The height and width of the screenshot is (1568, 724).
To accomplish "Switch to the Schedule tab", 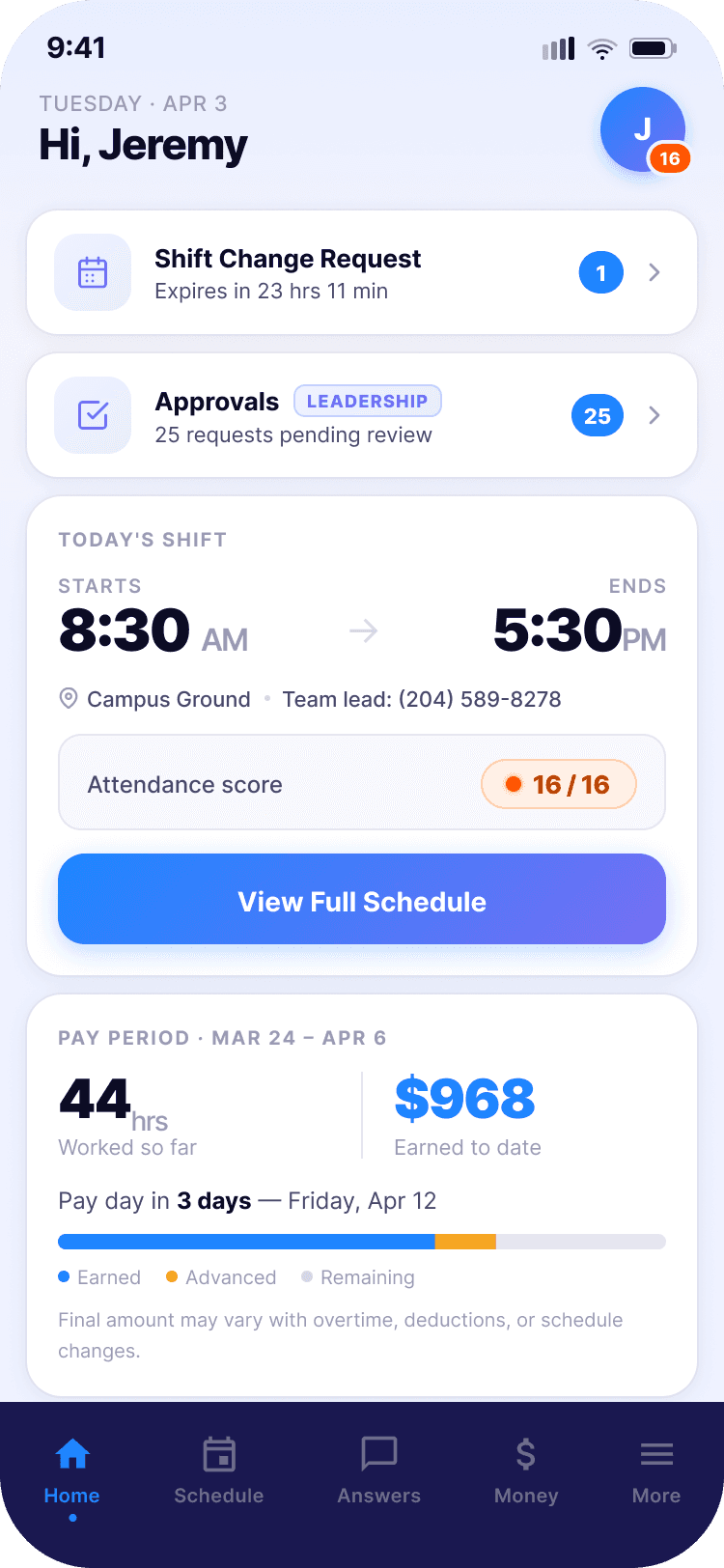I will pos(219,1471).
